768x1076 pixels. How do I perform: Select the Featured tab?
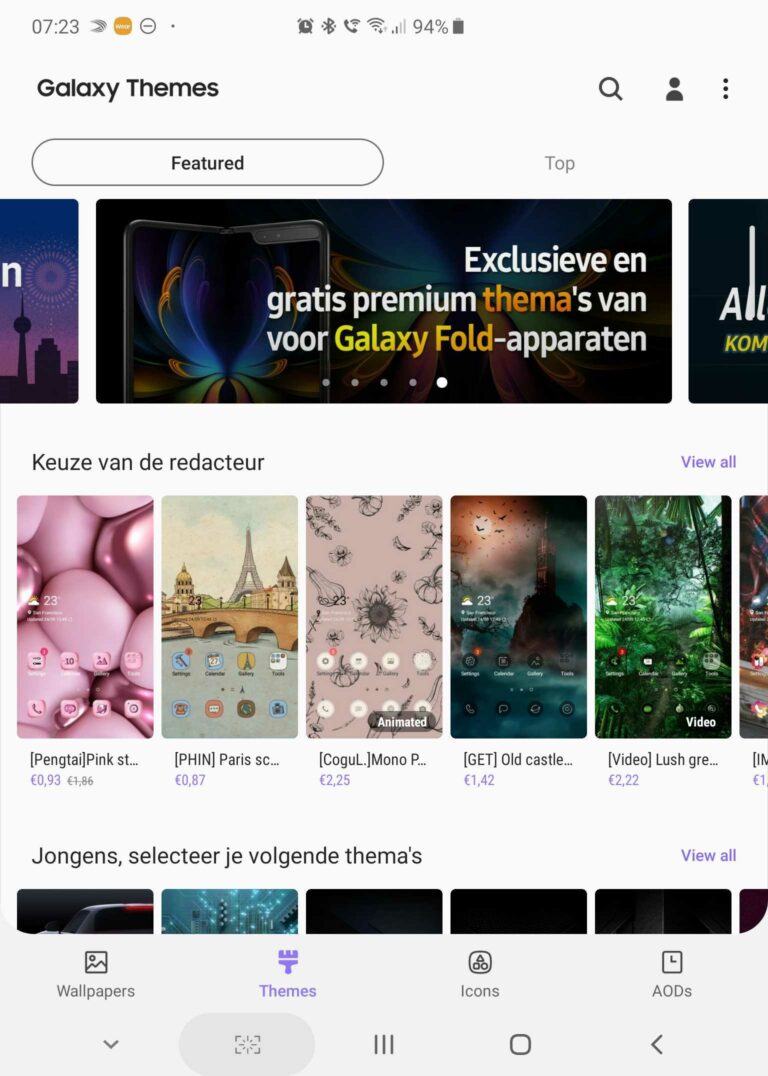[x=207, y=163]
